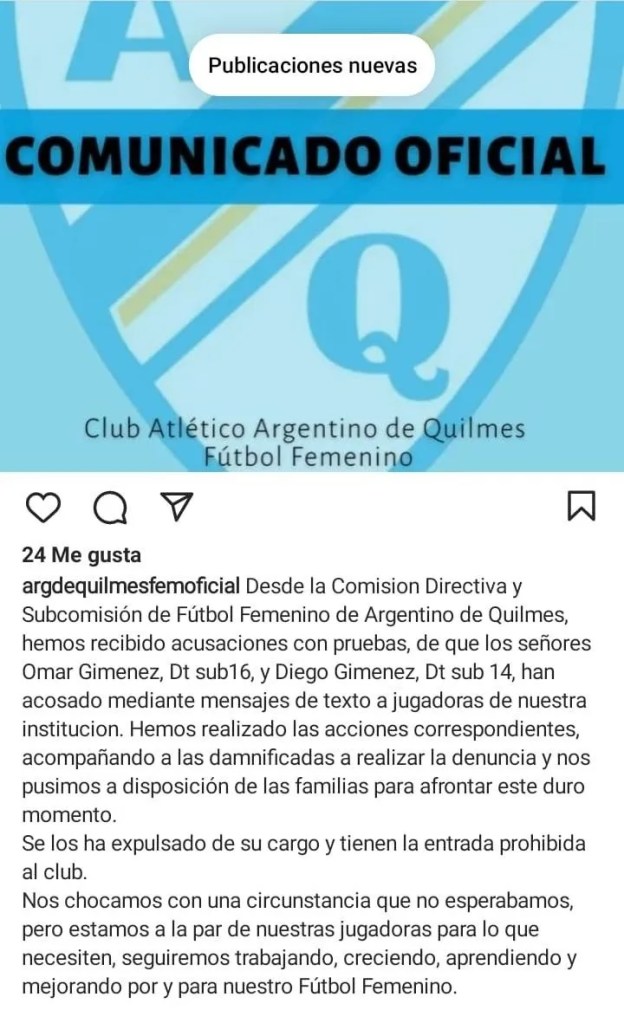This screenshot has width=624, height=1023.
Task: Like the Comunicado Oficial post
Action: point(42,507)
